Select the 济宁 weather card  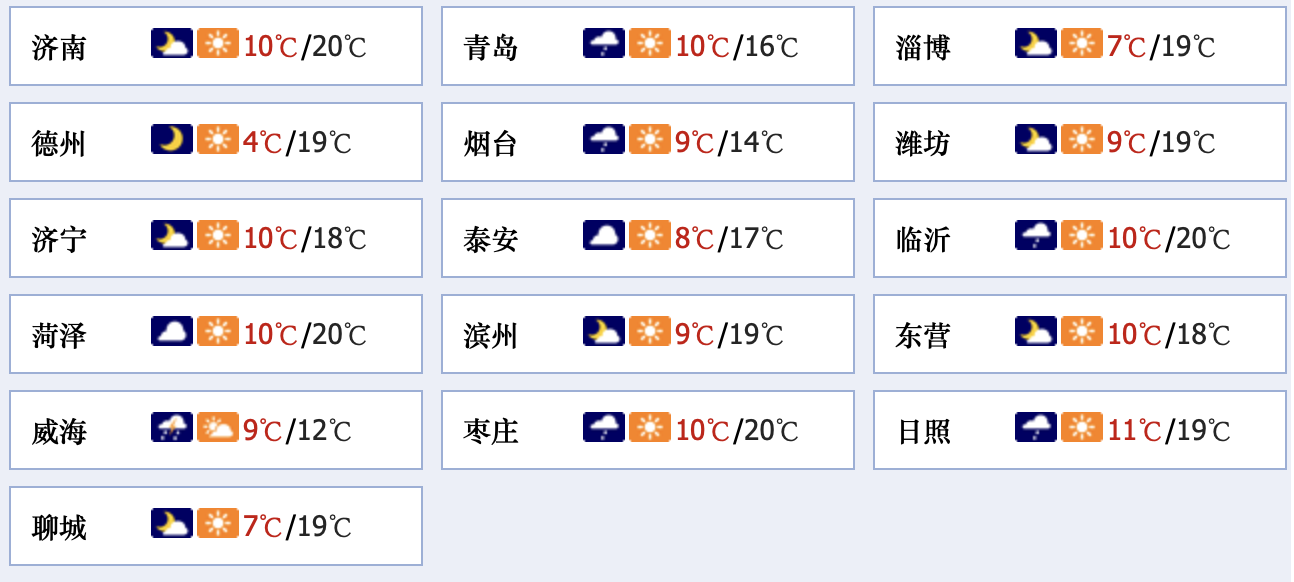[216, 238]
